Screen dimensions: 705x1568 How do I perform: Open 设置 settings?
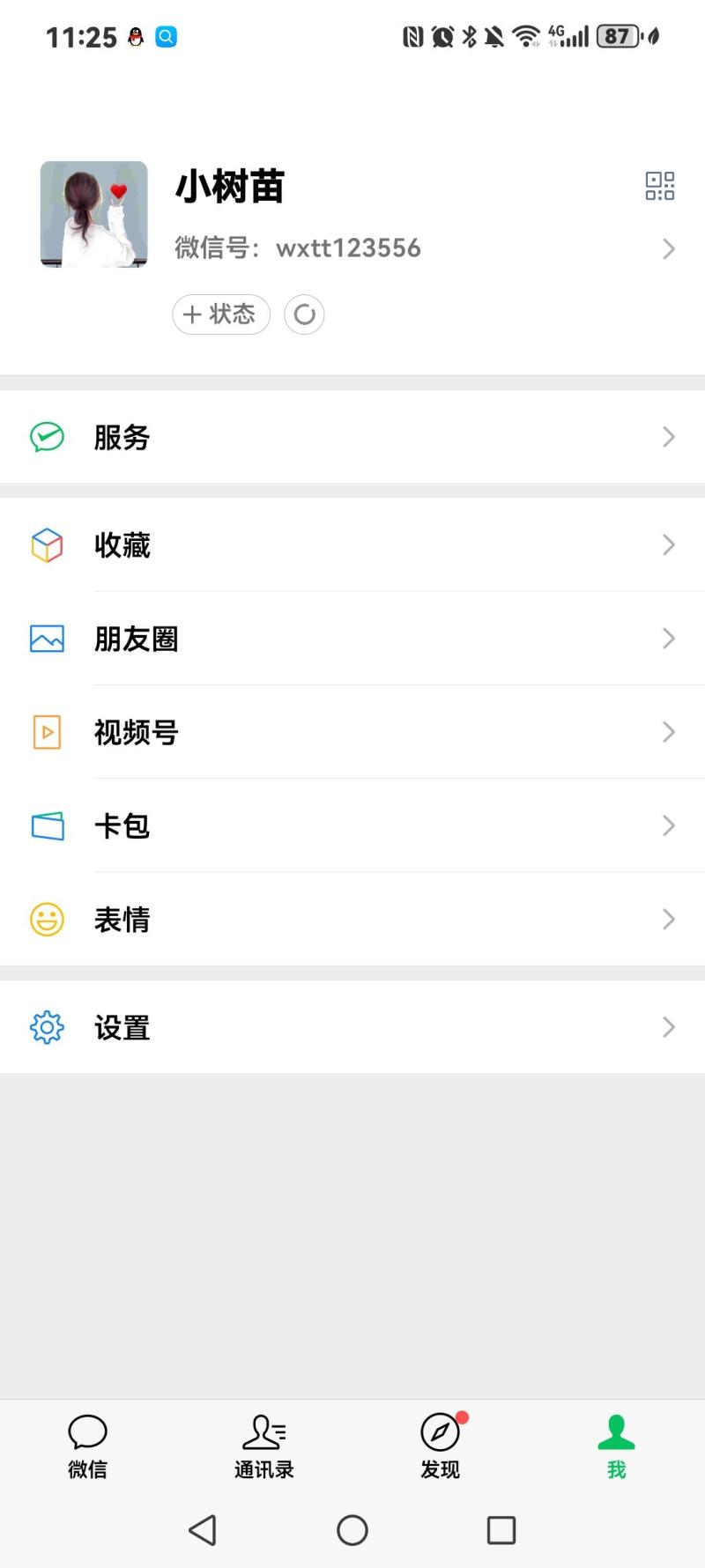352,1027
